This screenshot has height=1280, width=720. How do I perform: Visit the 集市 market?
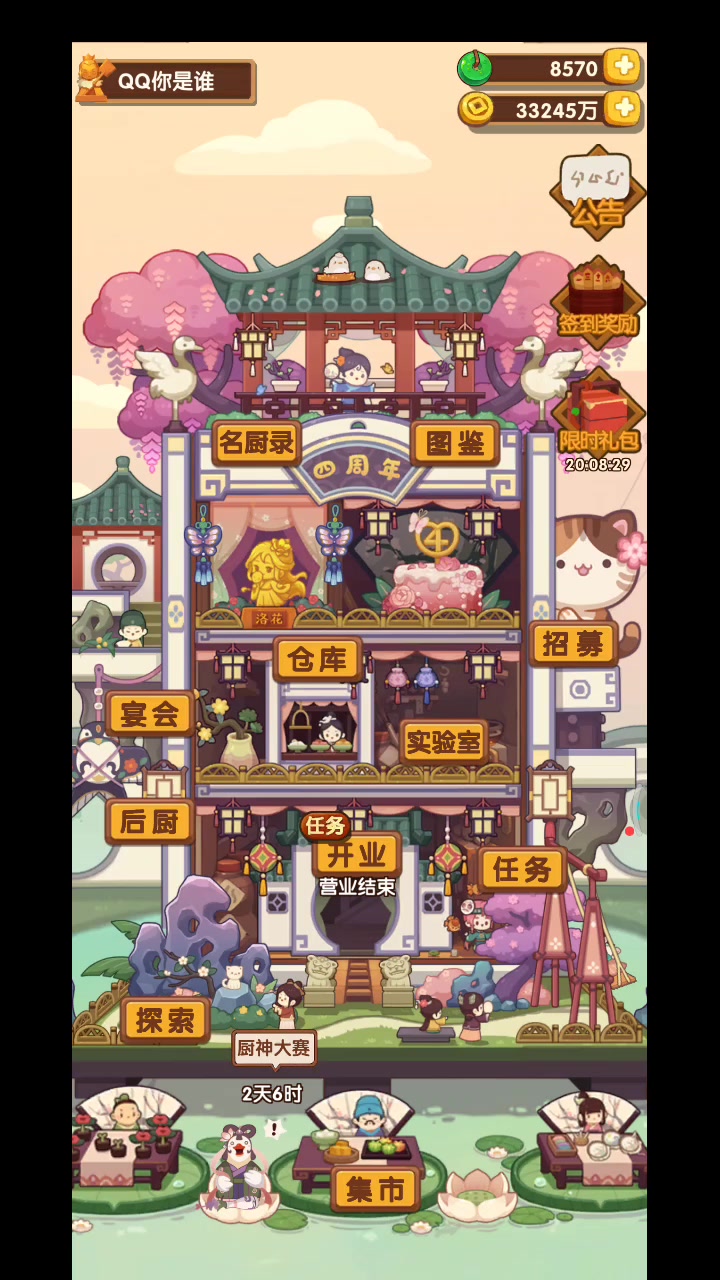[375, 1189]
